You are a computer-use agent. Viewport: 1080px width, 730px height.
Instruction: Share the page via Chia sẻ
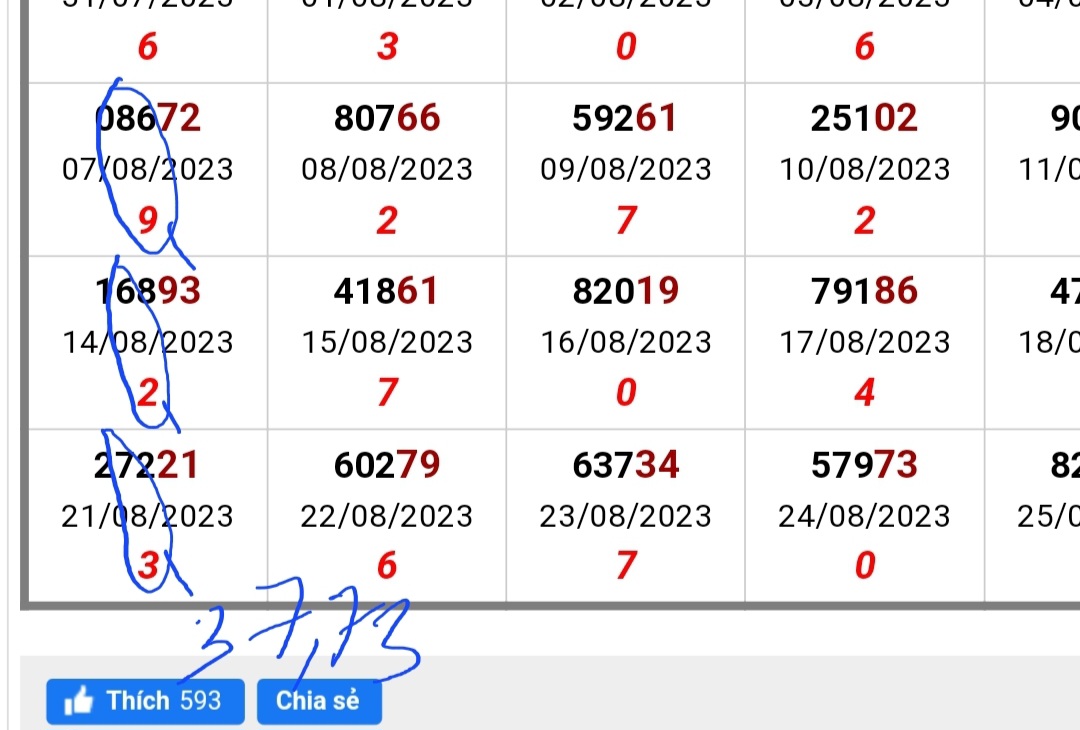pos(318,701)
